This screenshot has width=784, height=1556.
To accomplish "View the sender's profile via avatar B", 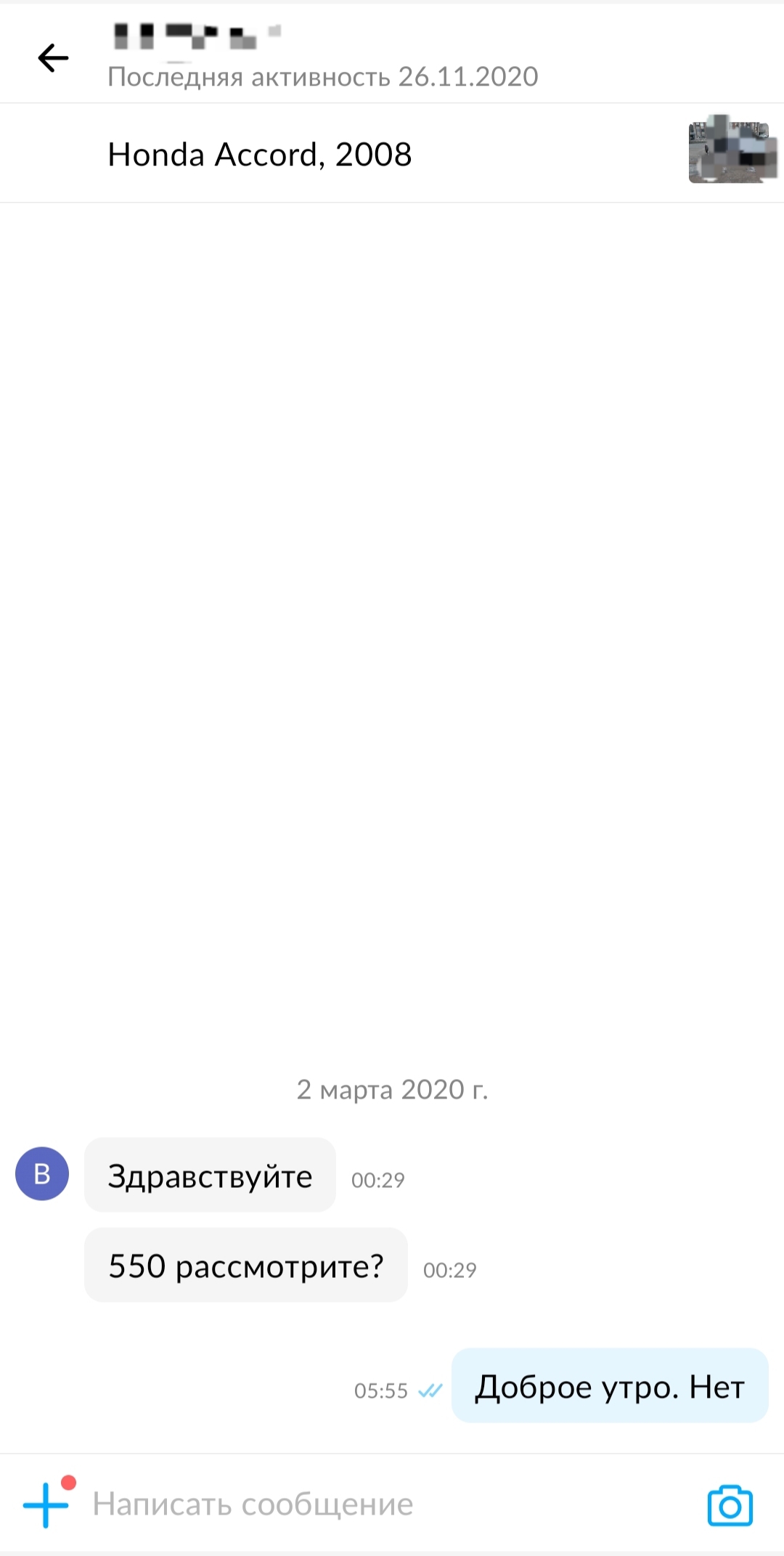I will point(42,1174).
